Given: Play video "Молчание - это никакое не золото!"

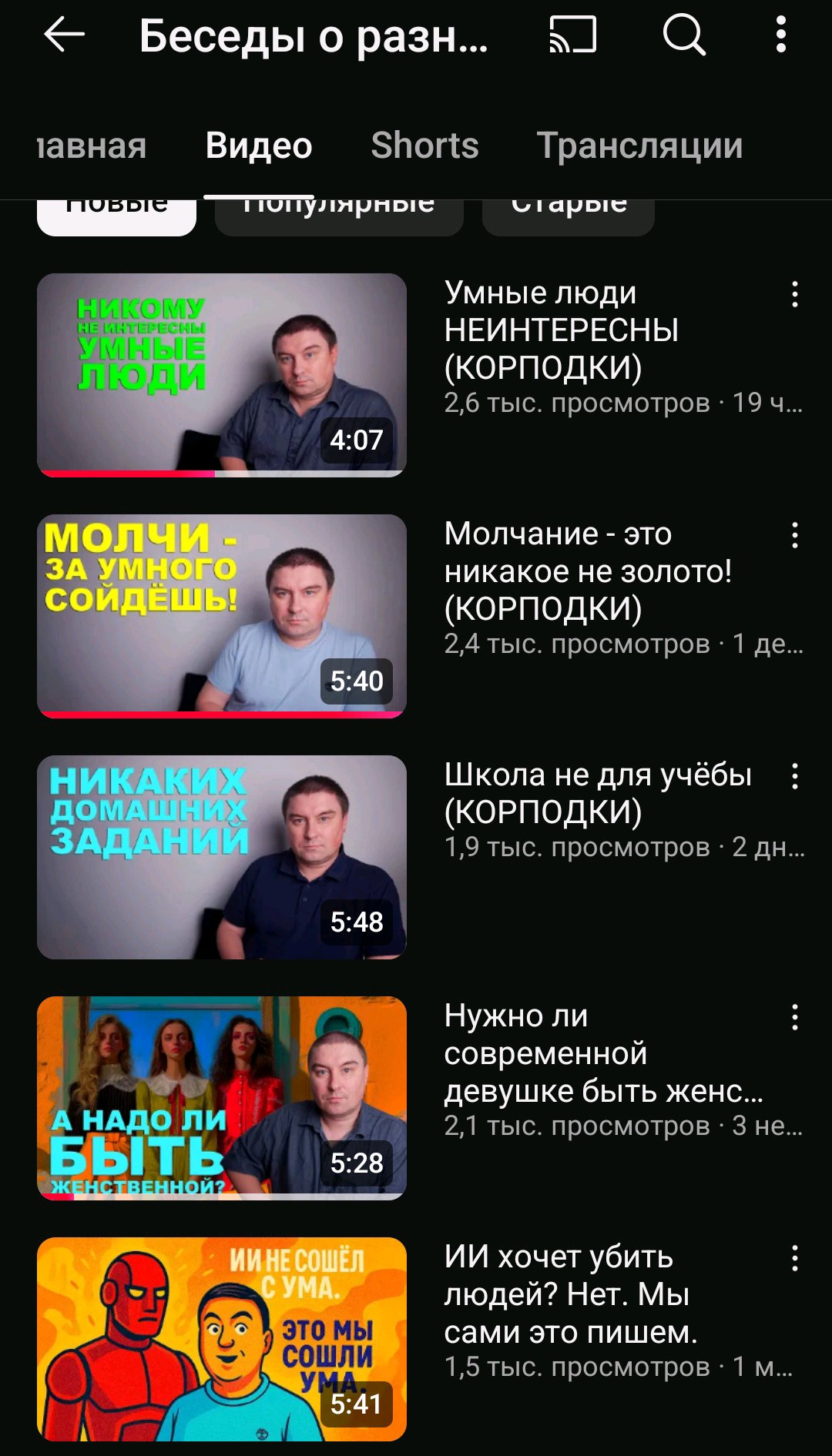Looking at the screenshot, I should [222, 616].
